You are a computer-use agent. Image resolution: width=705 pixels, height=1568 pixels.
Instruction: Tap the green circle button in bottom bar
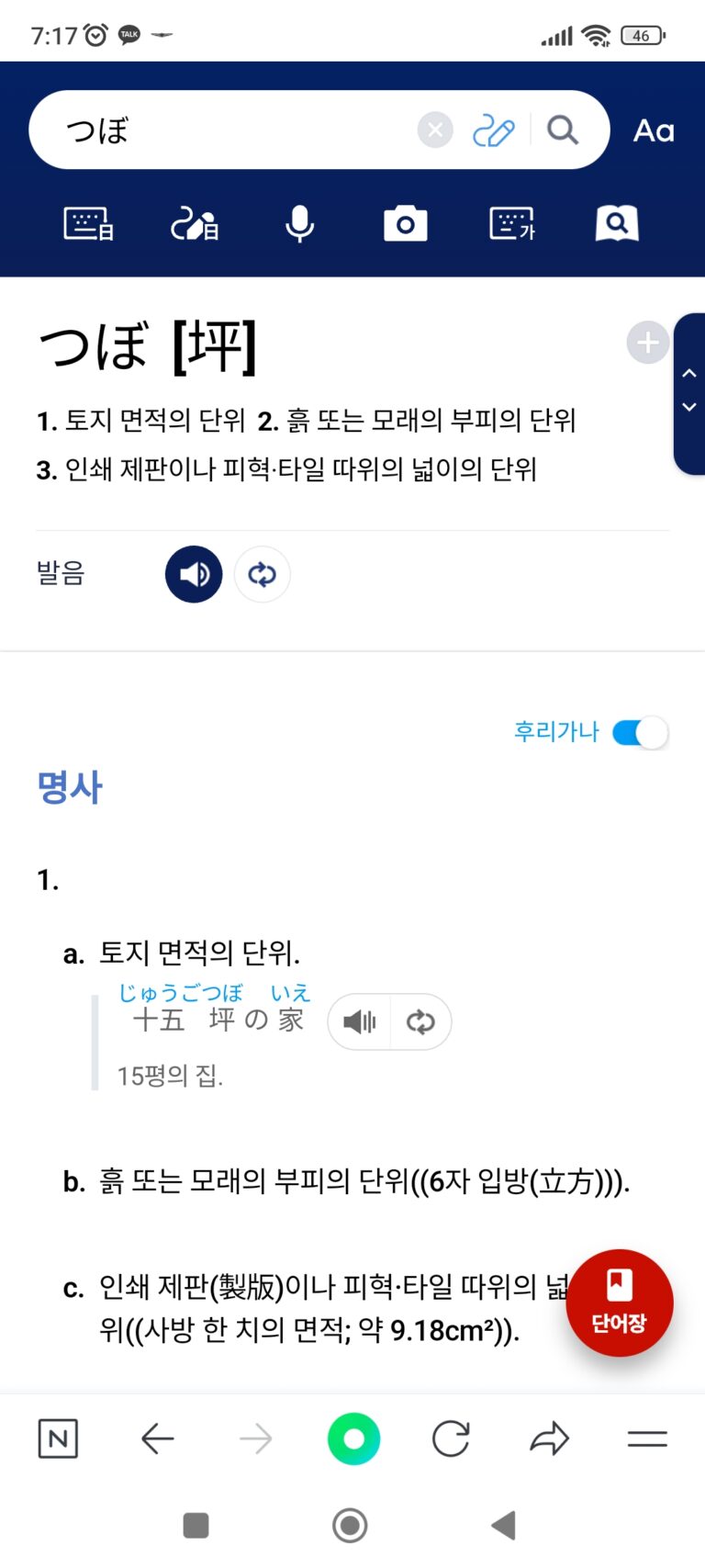point(353,1438)
